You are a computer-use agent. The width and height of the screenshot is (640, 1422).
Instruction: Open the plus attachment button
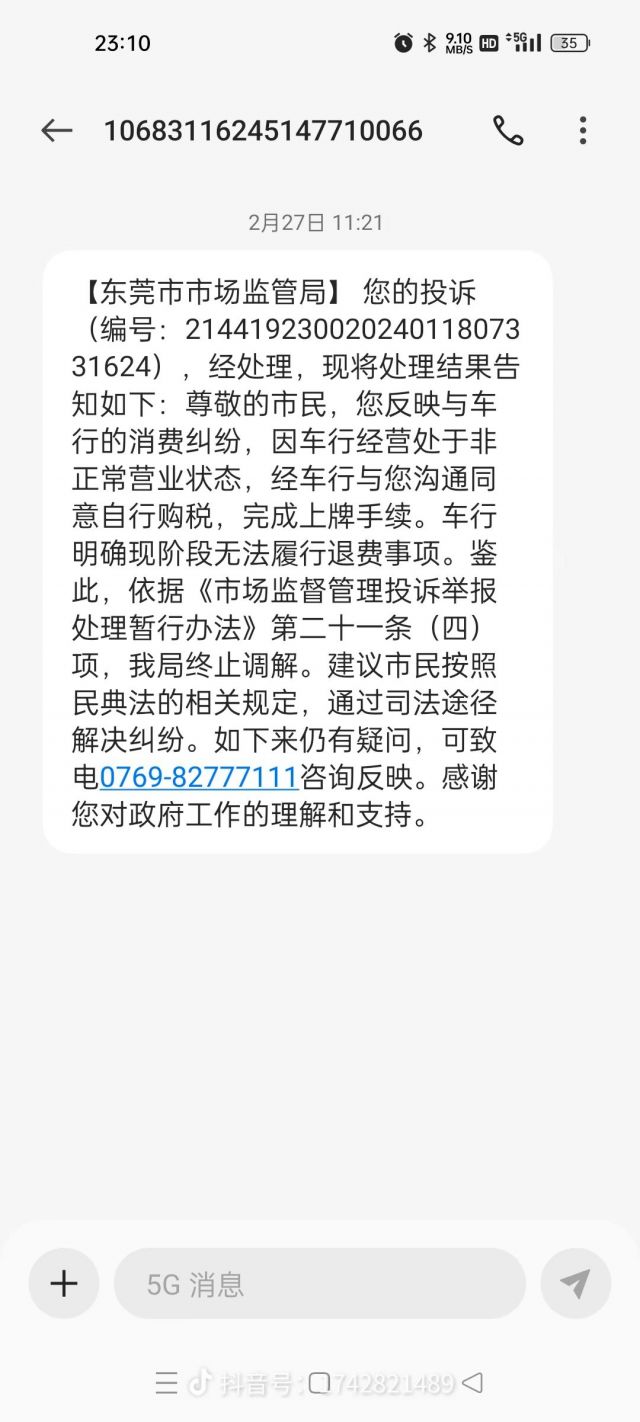pos(64,1283)
